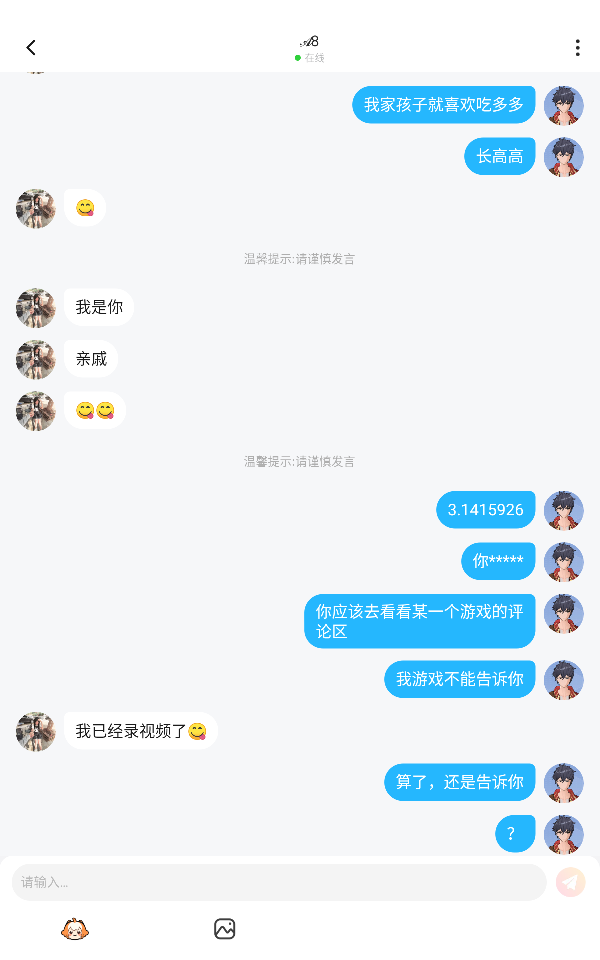Send the message with the paper-plane button

tap(570, 882)
